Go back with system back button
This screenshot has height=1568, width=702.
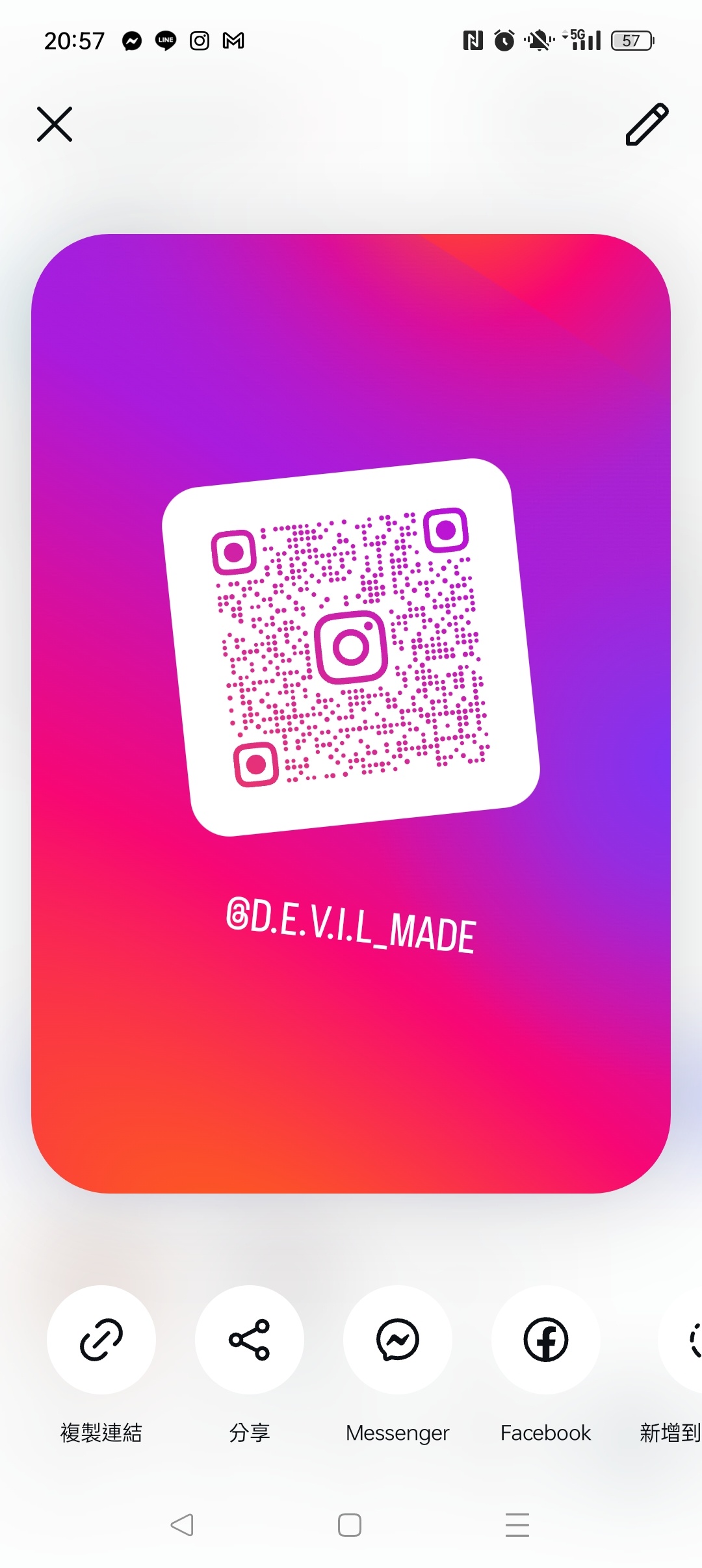(182, 1524)
